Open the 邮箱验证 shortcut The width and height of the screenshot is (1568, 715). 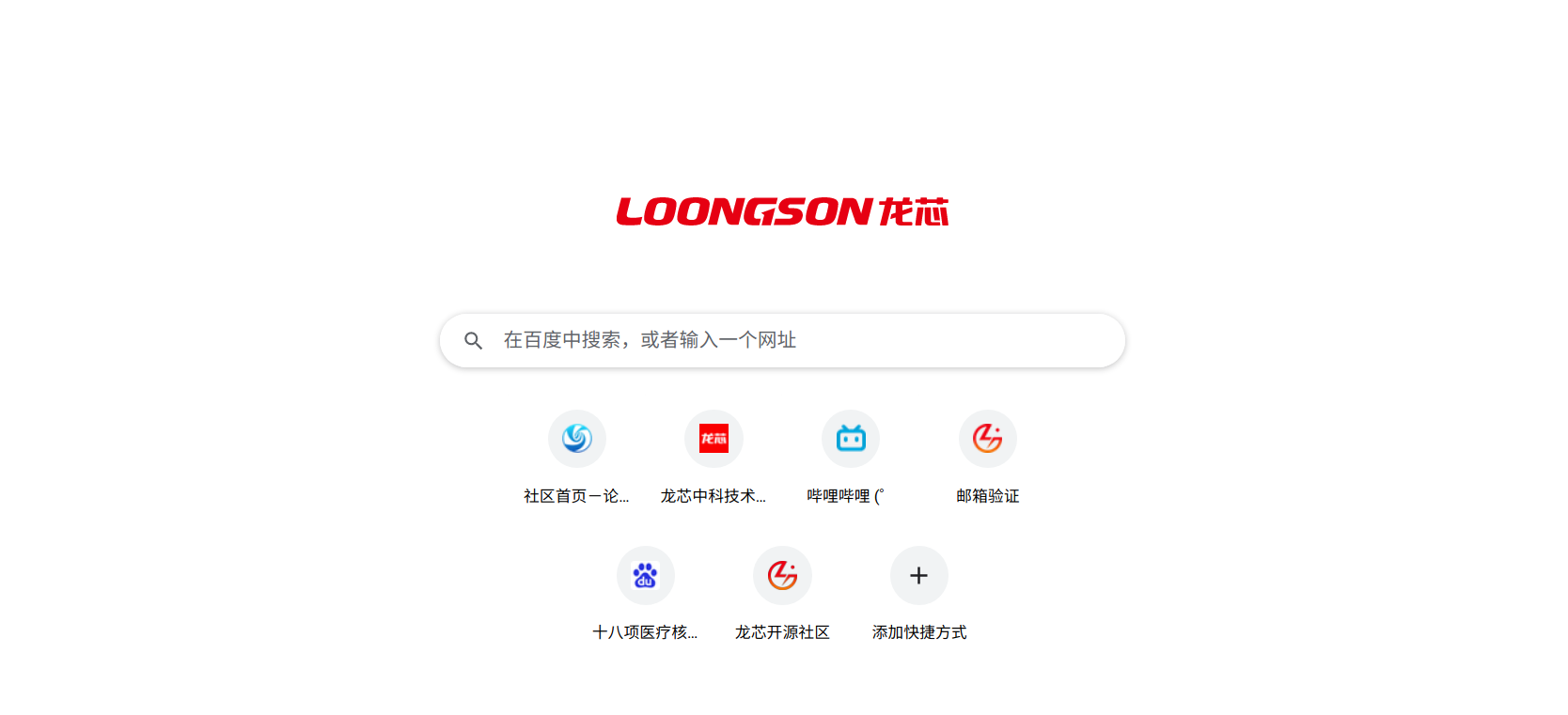click(987, 439)
